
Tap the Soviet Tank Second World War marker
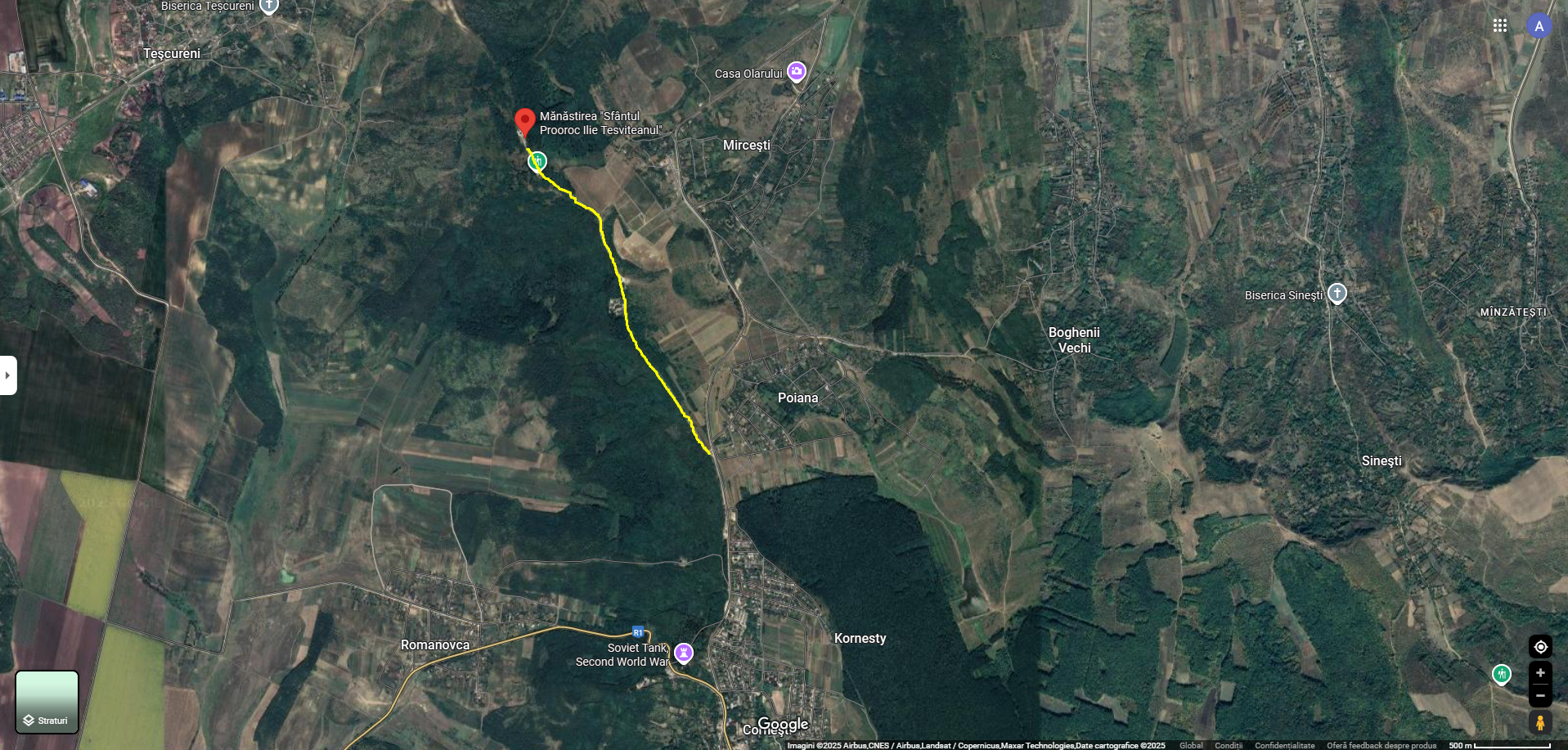coord(684,653)
